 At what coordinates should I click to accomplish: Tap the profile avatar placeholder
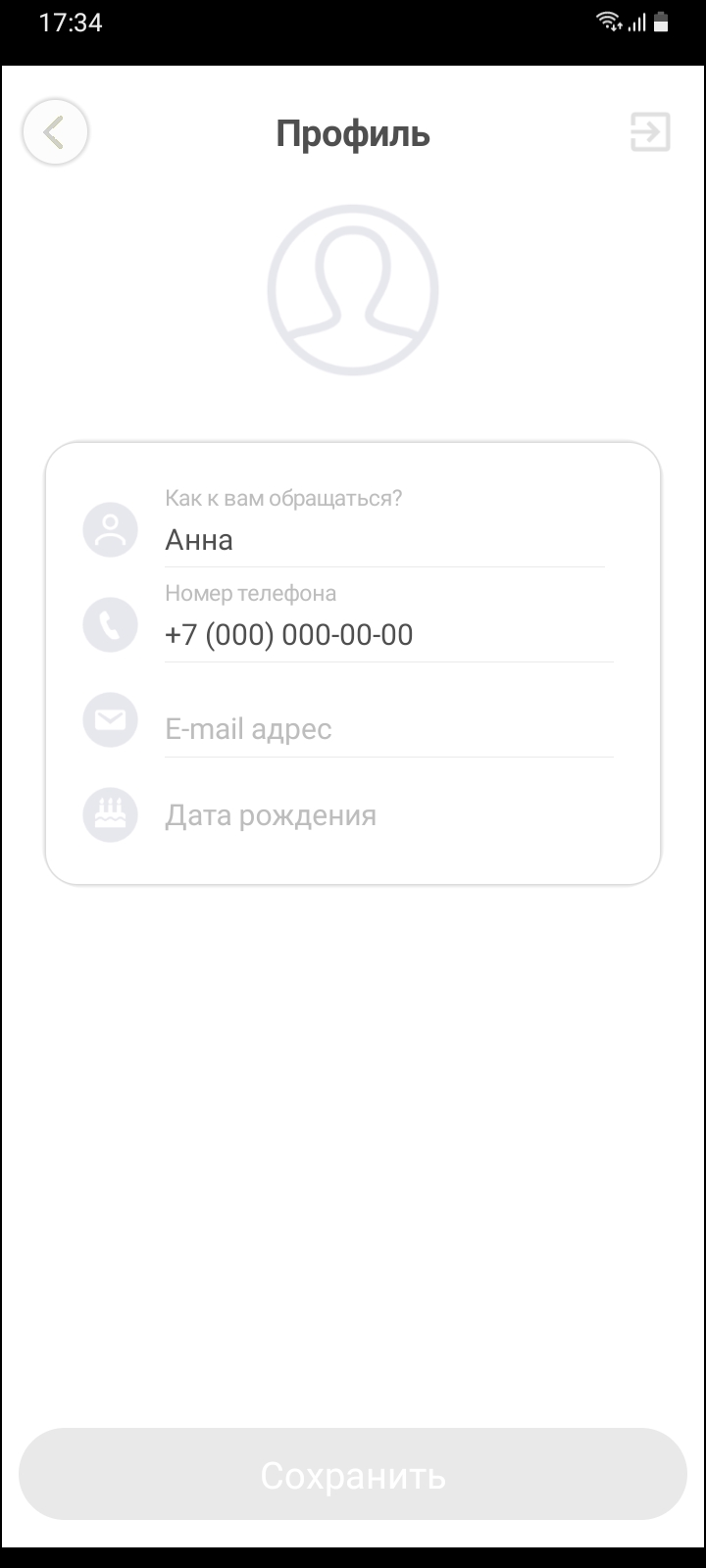(353, 290)
